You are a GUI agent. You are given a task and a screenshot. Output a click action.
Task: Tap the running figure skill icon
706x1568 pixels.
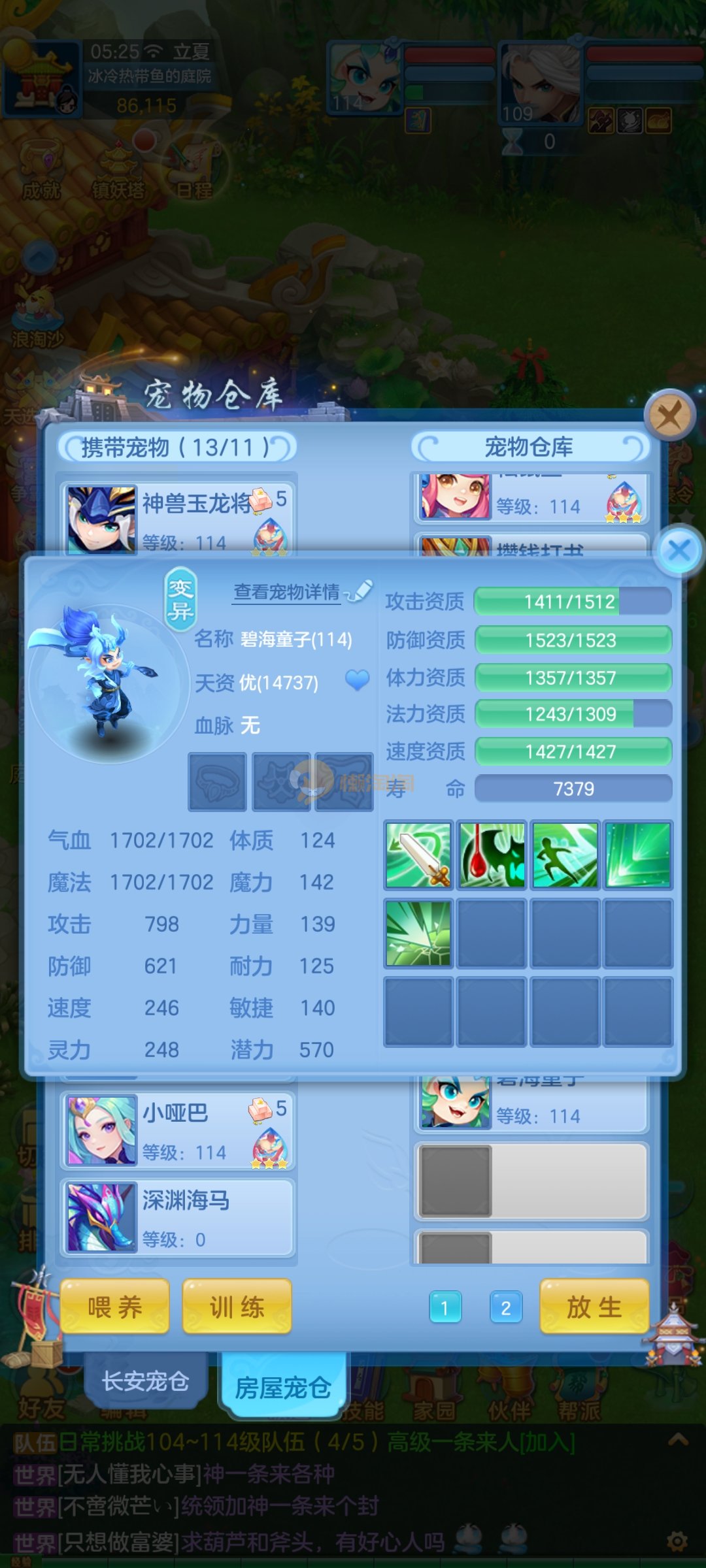tap(565, 855)
